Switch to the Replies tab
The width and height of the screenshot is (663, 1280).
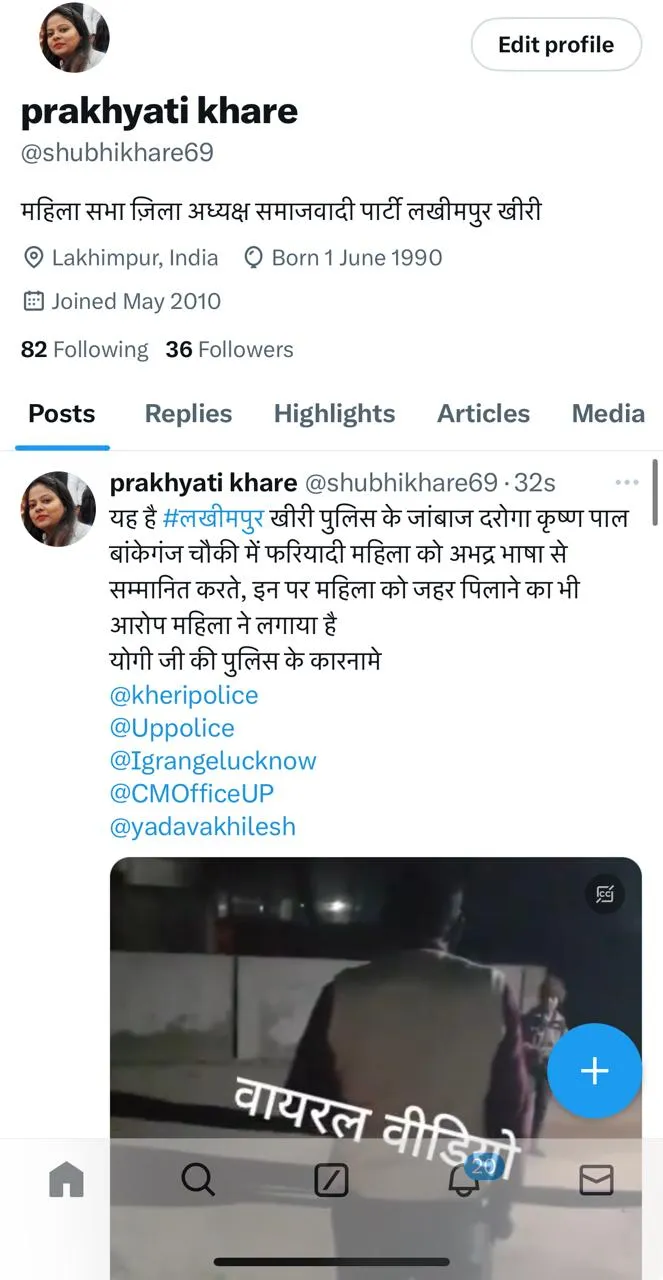[x=188, y=414]
